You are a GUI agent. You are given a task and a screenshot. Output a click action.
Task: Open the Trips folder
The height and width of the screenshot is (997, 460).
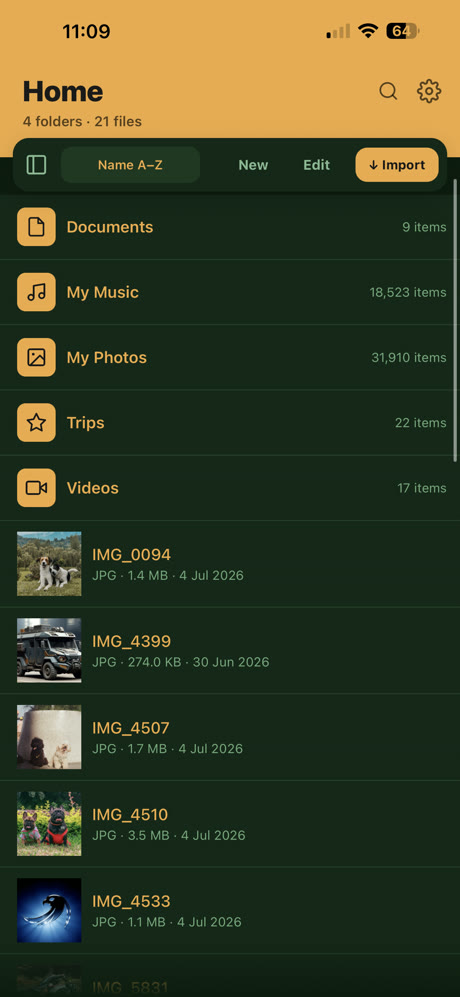click(230, 423)
